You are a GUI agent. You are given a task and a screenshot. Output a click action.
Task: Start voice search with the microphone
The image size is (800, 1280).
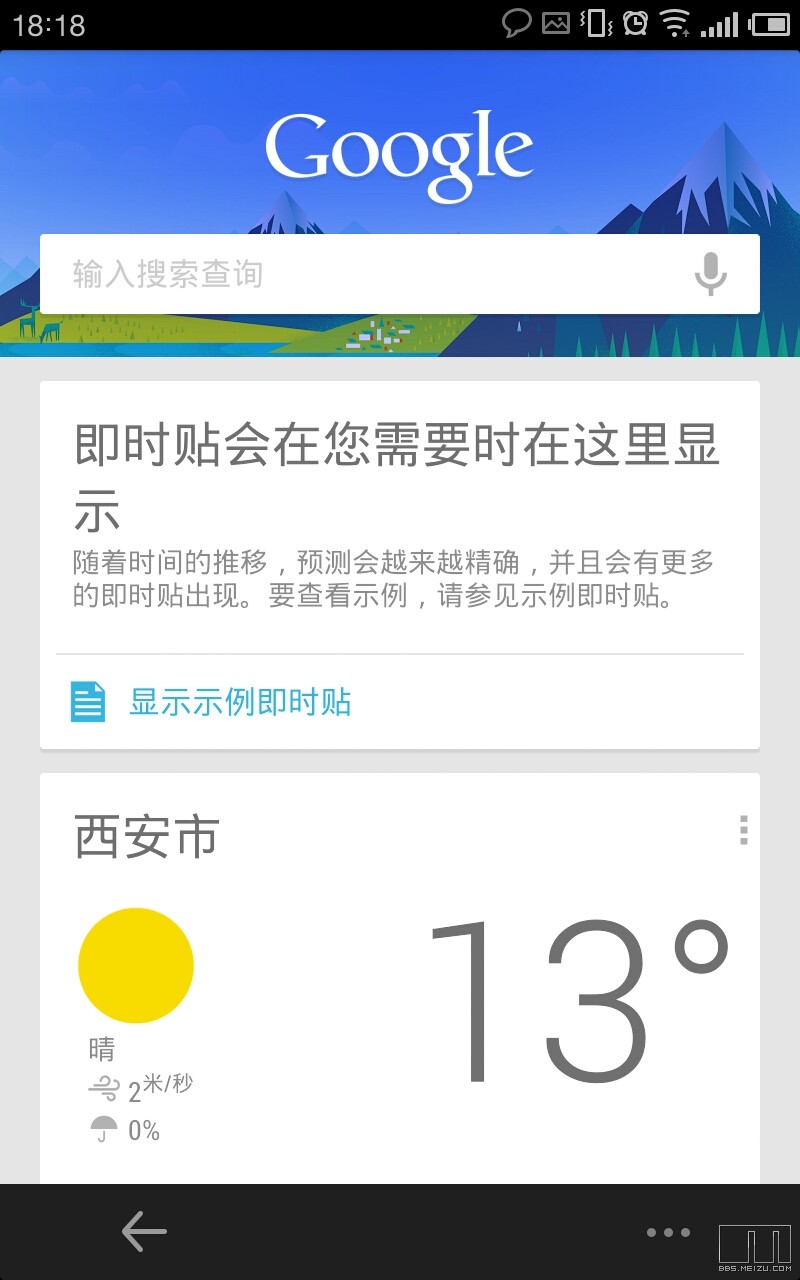point(710,274)
